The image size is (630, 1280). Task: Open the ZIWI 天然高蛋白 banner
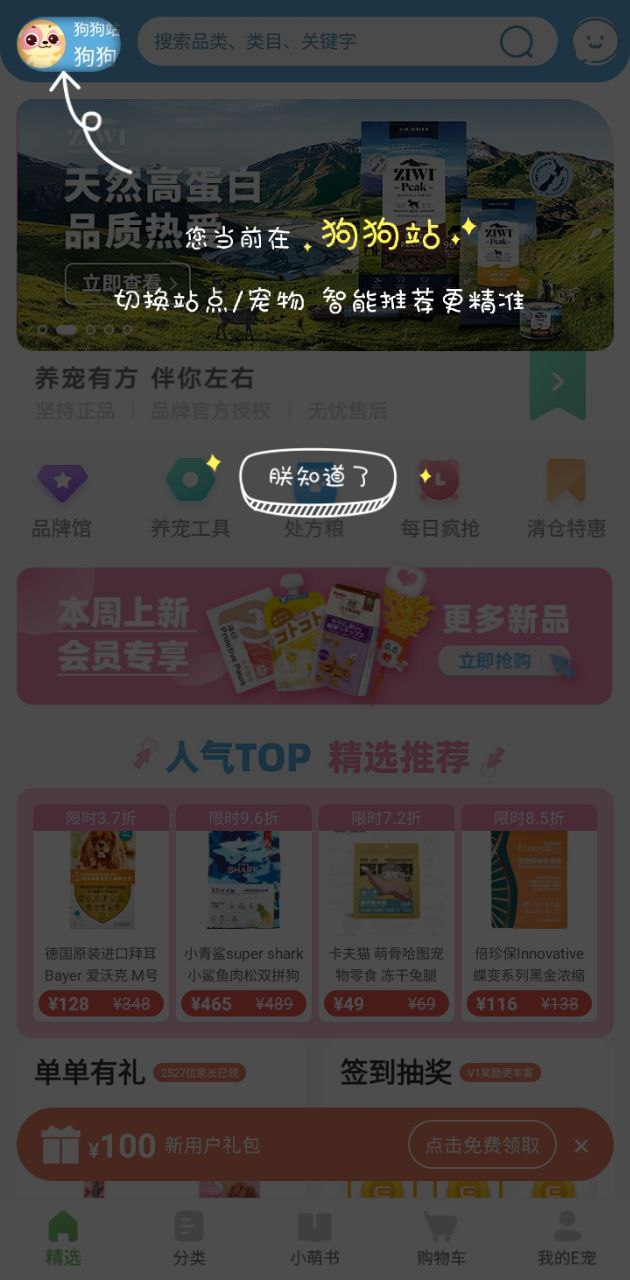coord(315,225)
